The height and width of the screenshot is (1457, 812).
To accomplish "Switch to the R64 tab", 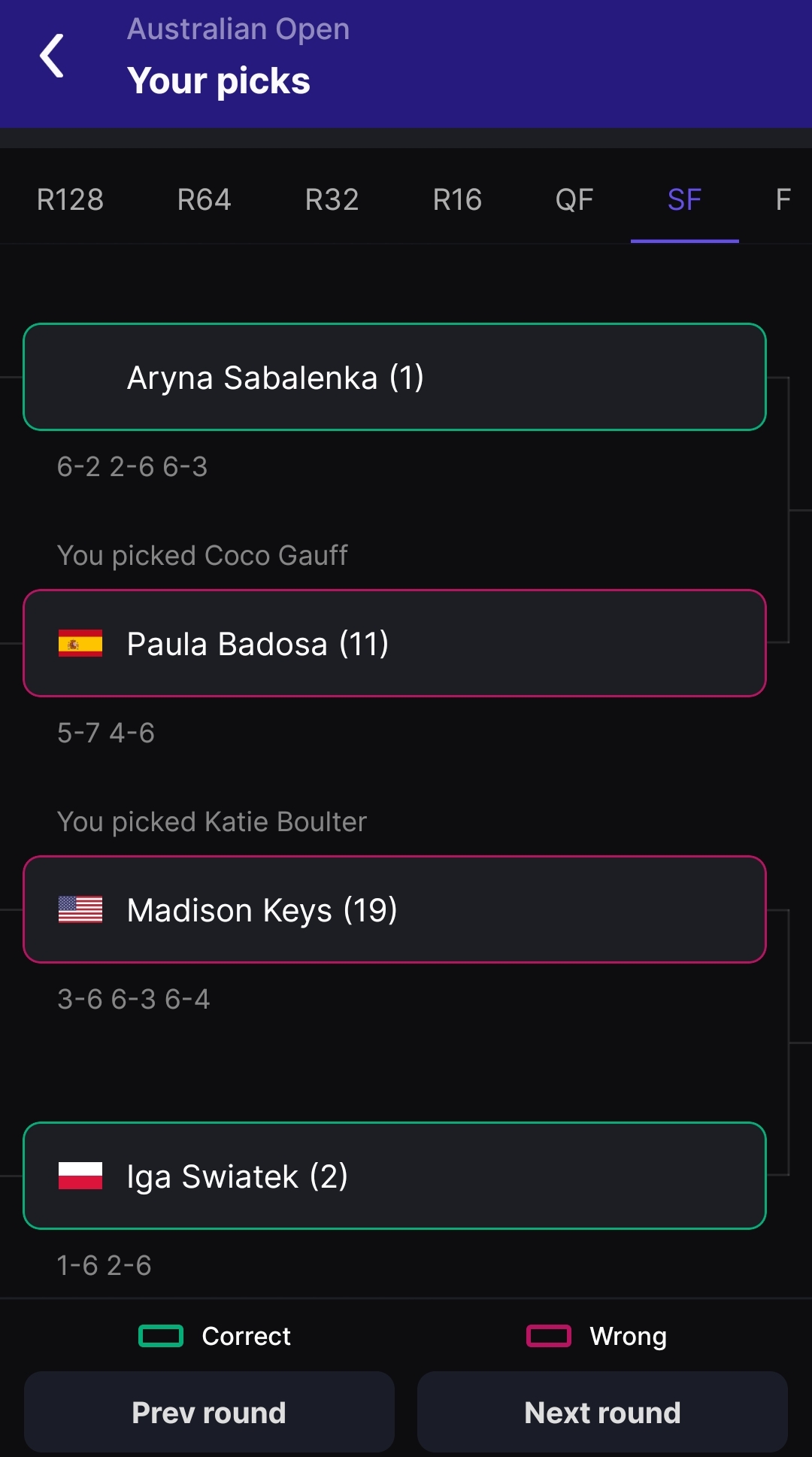I will coord(204,200).
